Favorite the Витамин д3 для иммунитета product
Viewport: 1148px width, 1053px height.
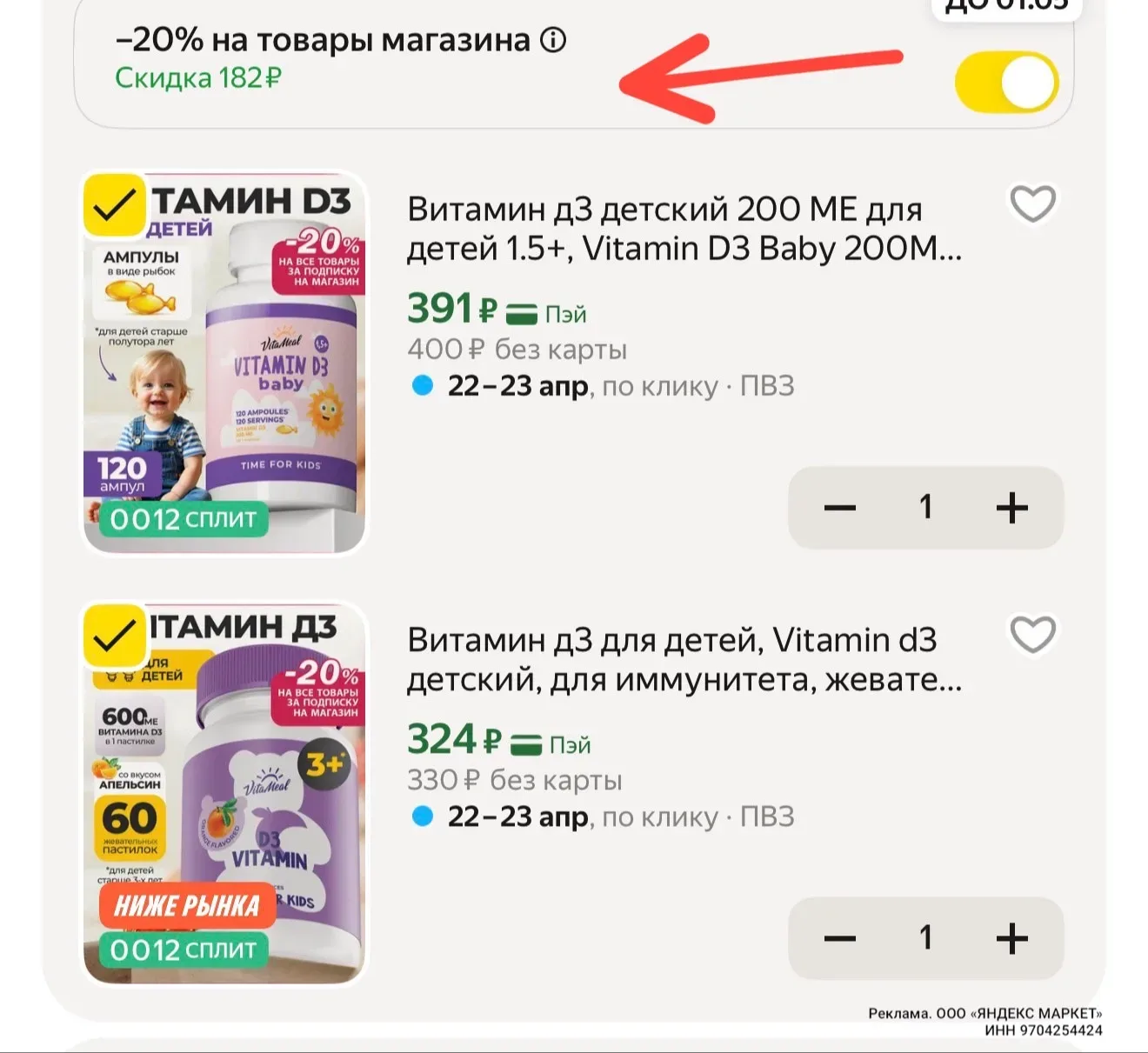click(1032, 635)
